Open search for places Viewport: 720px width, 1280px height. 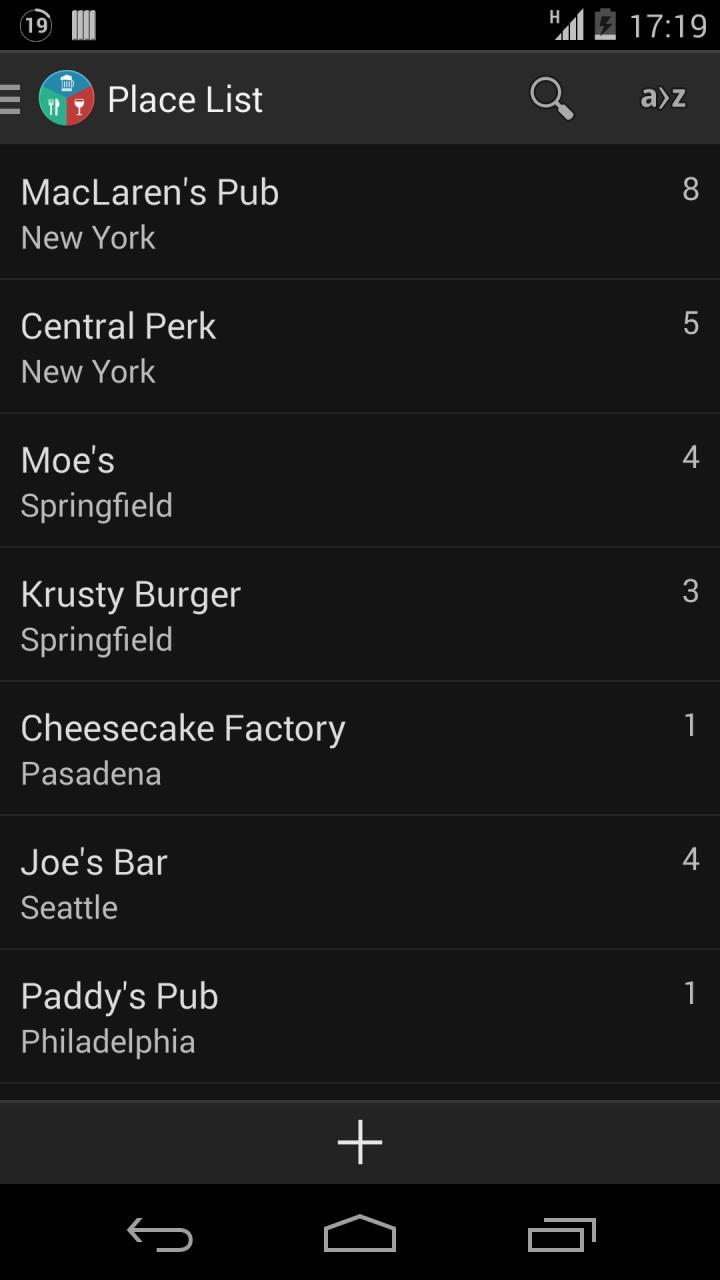pos(551,99)
